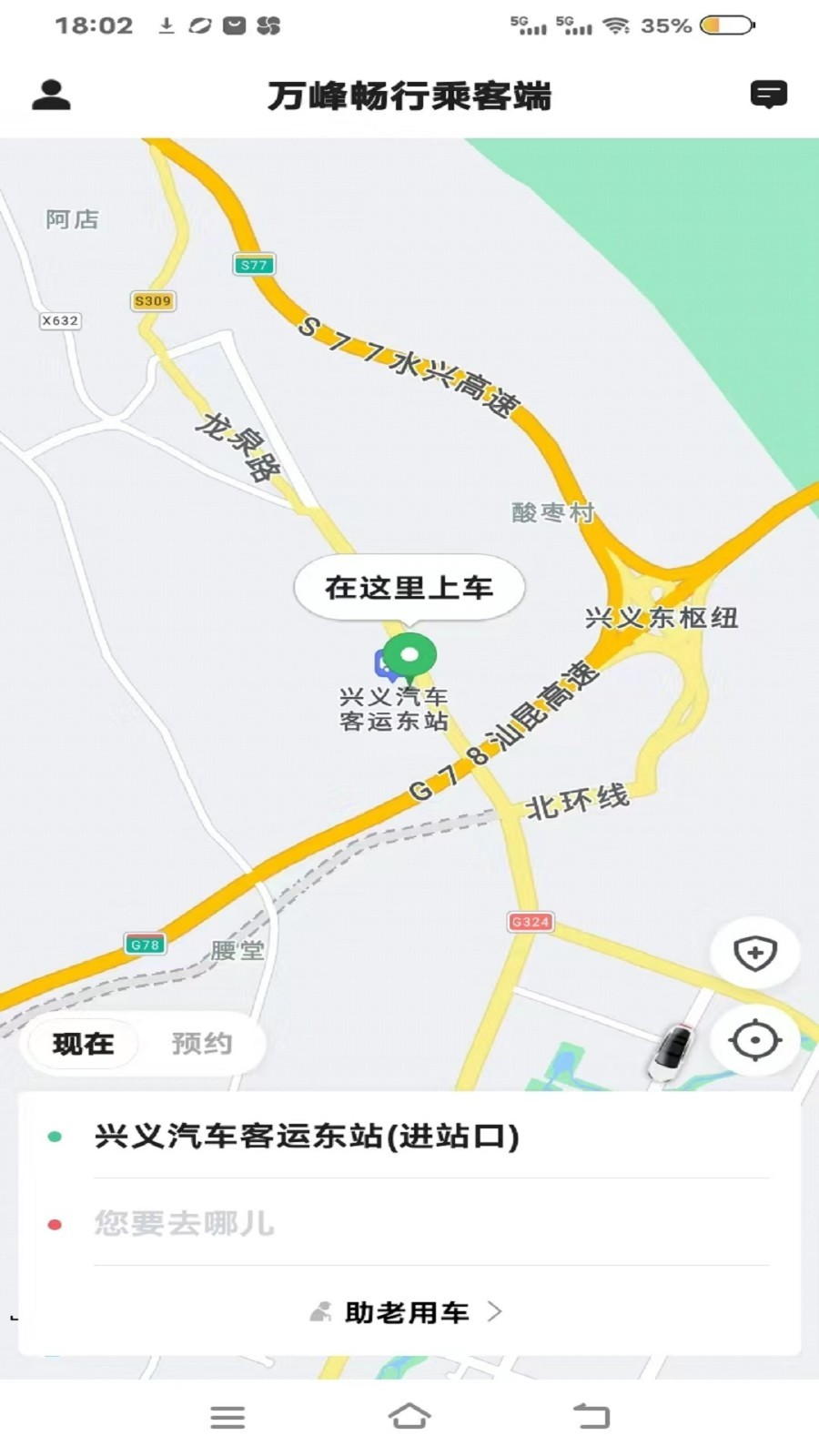The width and height of the screenshot is (819, 1456).
Task: Tap the locate-me crosshair icon
Action: coord(753,1039)
